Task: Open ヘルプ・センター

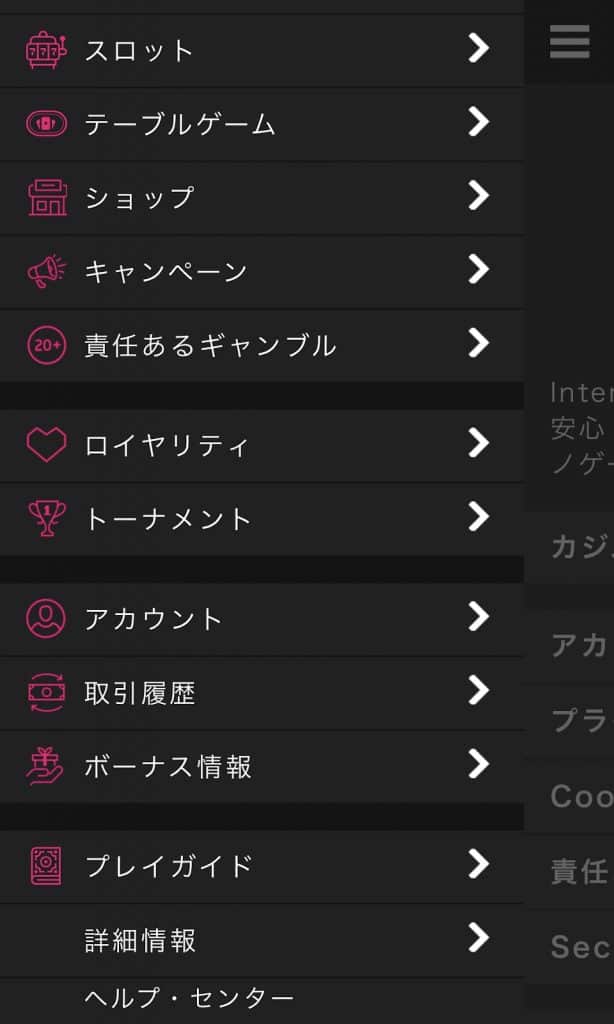Action: click(x=190, y=998)
